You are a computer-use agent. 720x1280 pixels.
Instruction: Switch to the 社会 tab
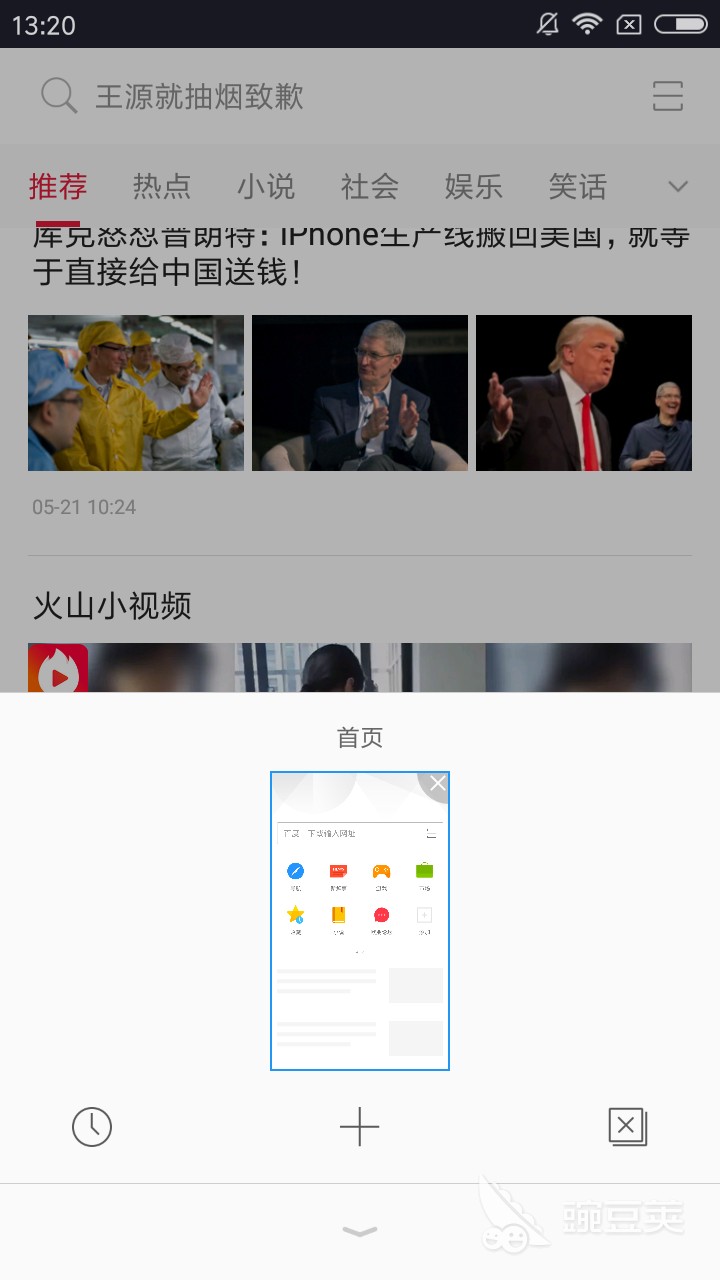click(x=370, y=186)
